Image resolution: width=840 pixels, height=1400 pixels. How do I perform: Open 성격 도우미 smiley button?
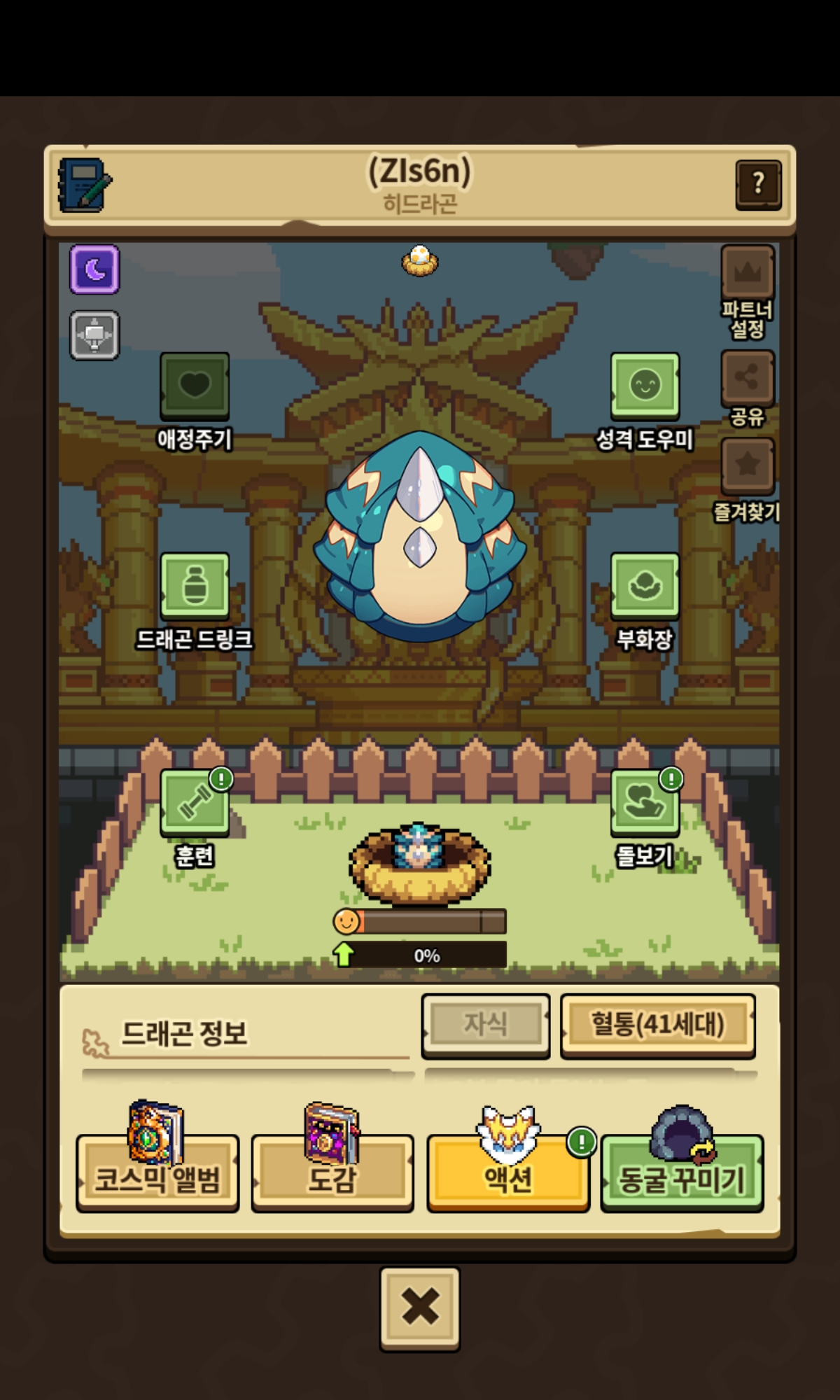coord(645,386)
